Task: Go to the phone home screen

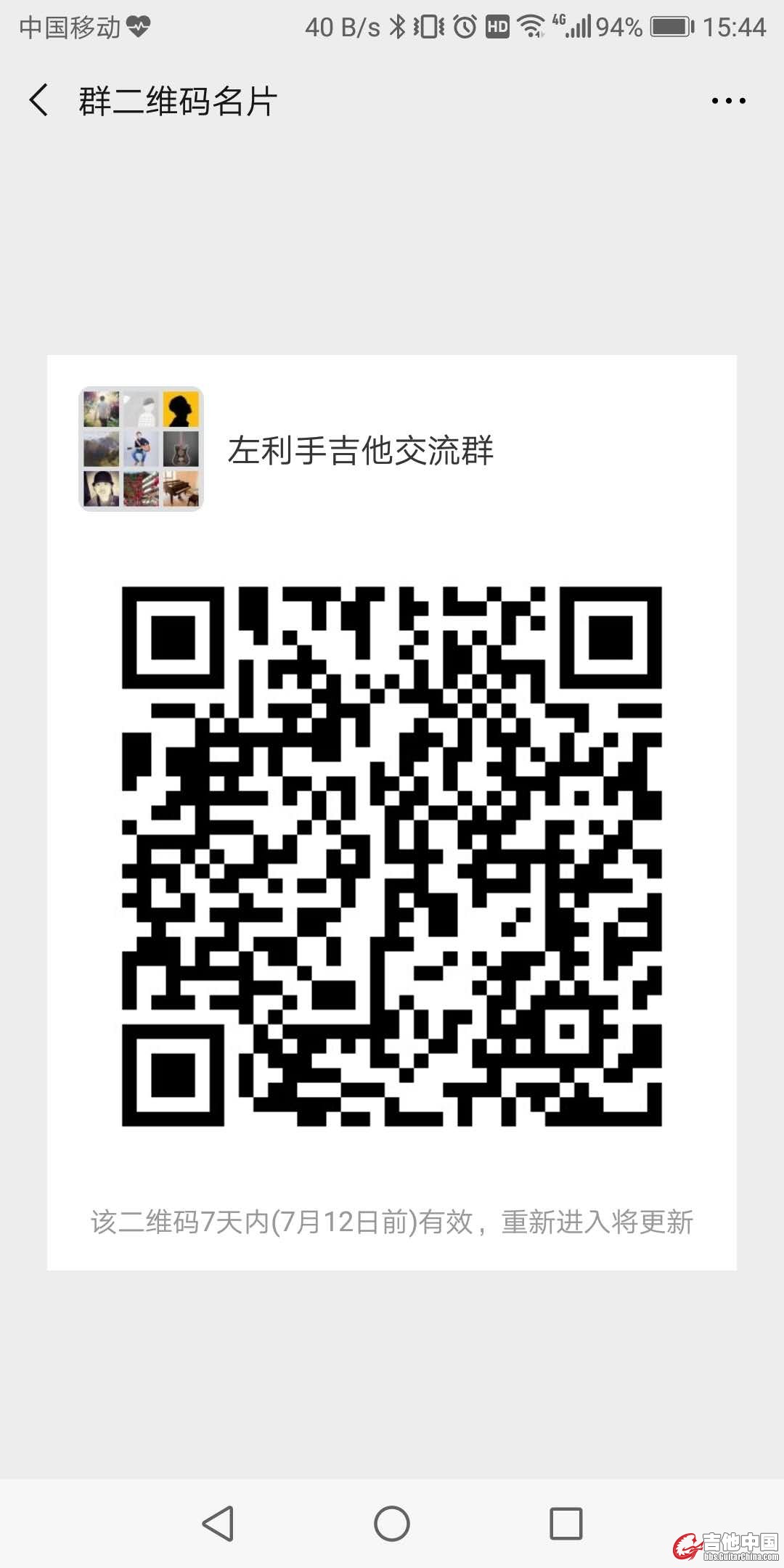Action: click(x=392, y=1523)
